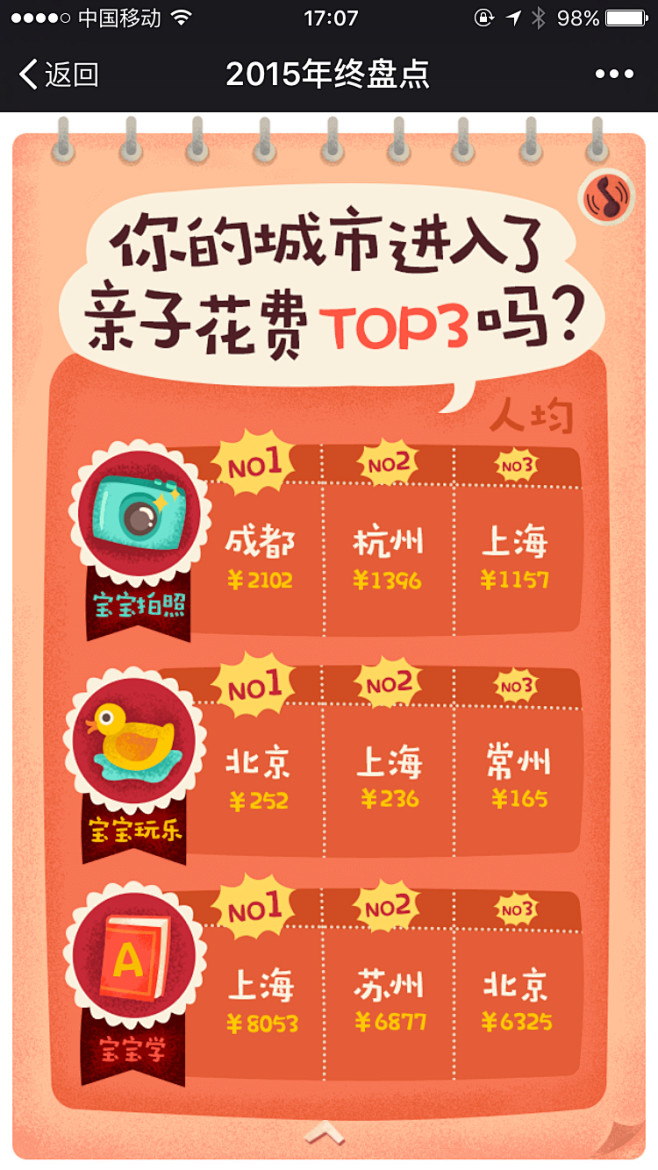Screen dimensions: 658x1170
Task: Tap the 返回 back button
Action: coord(59,74)
